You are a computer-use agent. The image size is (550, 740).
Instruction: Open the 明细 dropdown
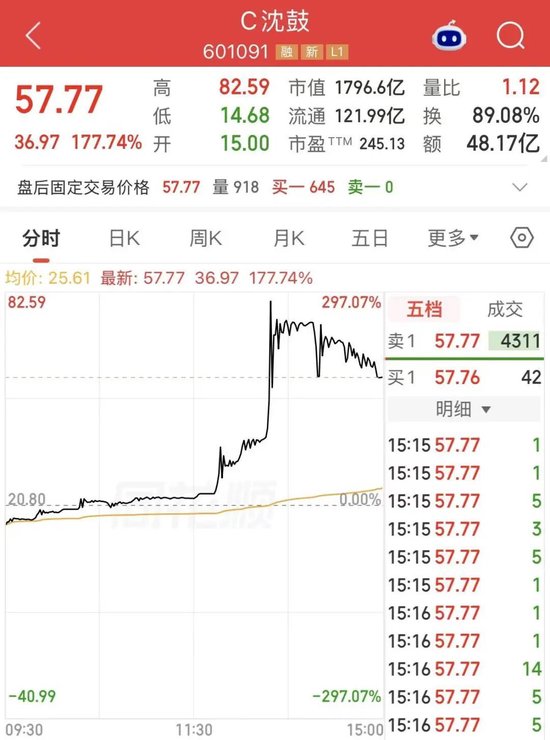[x=464, y=409]
